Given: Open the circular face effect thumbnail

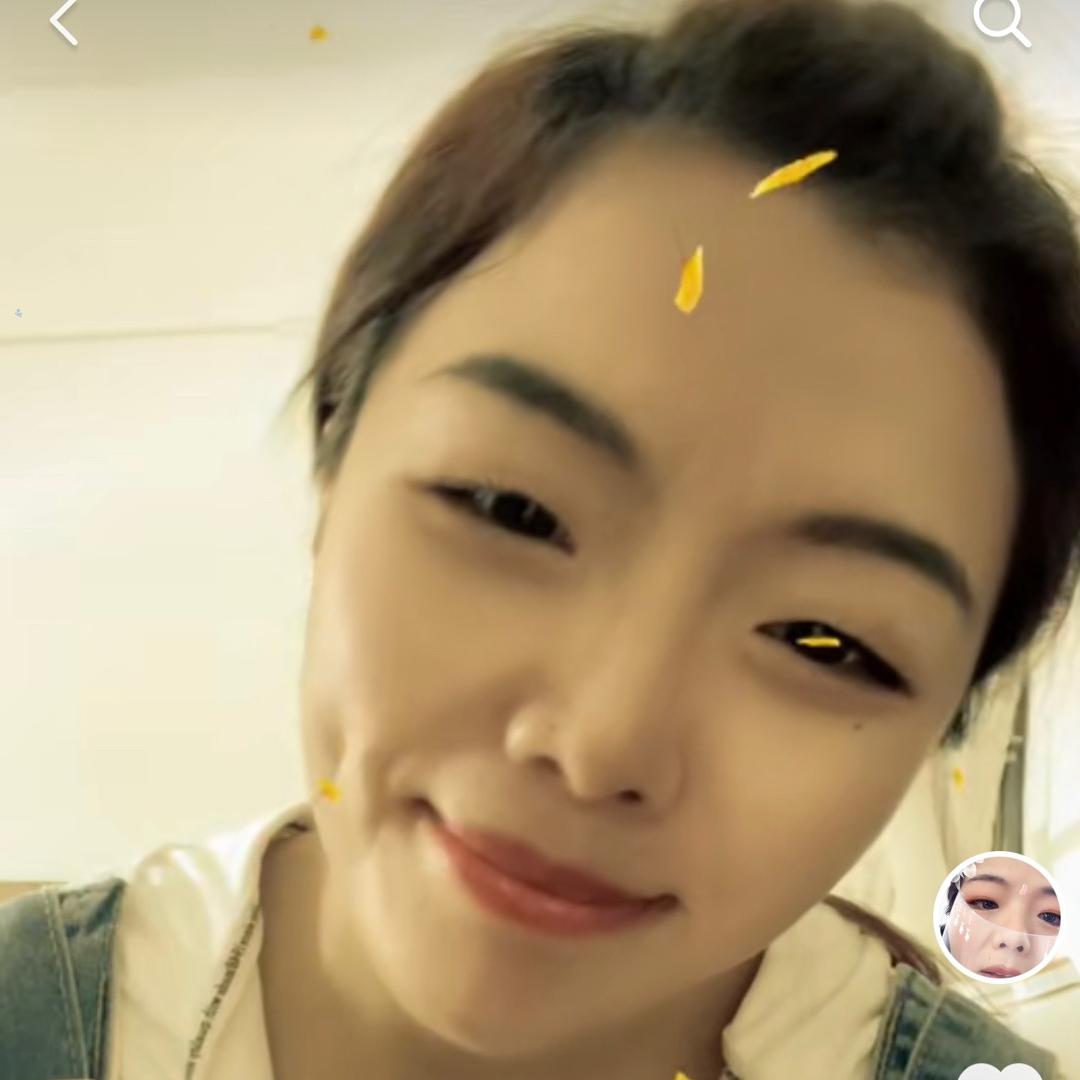Looking at the screenshot, I should pos(997,918).
